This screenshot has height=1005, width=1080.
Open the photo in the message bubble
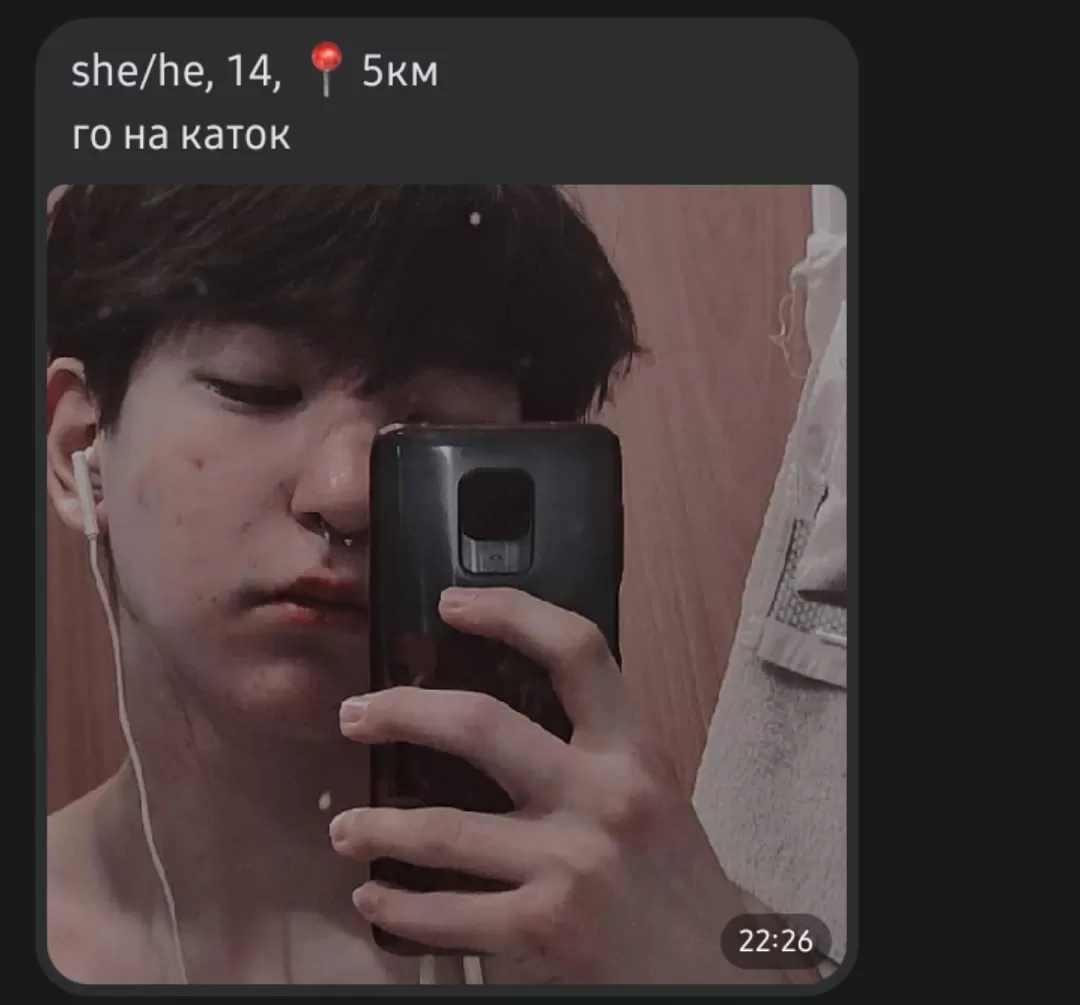click(x=446, y=583)
